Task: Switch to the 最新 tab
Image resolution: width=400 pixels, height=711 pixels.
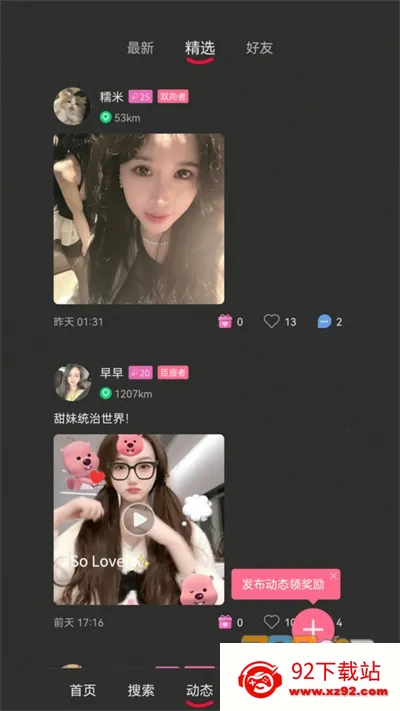Action: [x=140, y=48]
